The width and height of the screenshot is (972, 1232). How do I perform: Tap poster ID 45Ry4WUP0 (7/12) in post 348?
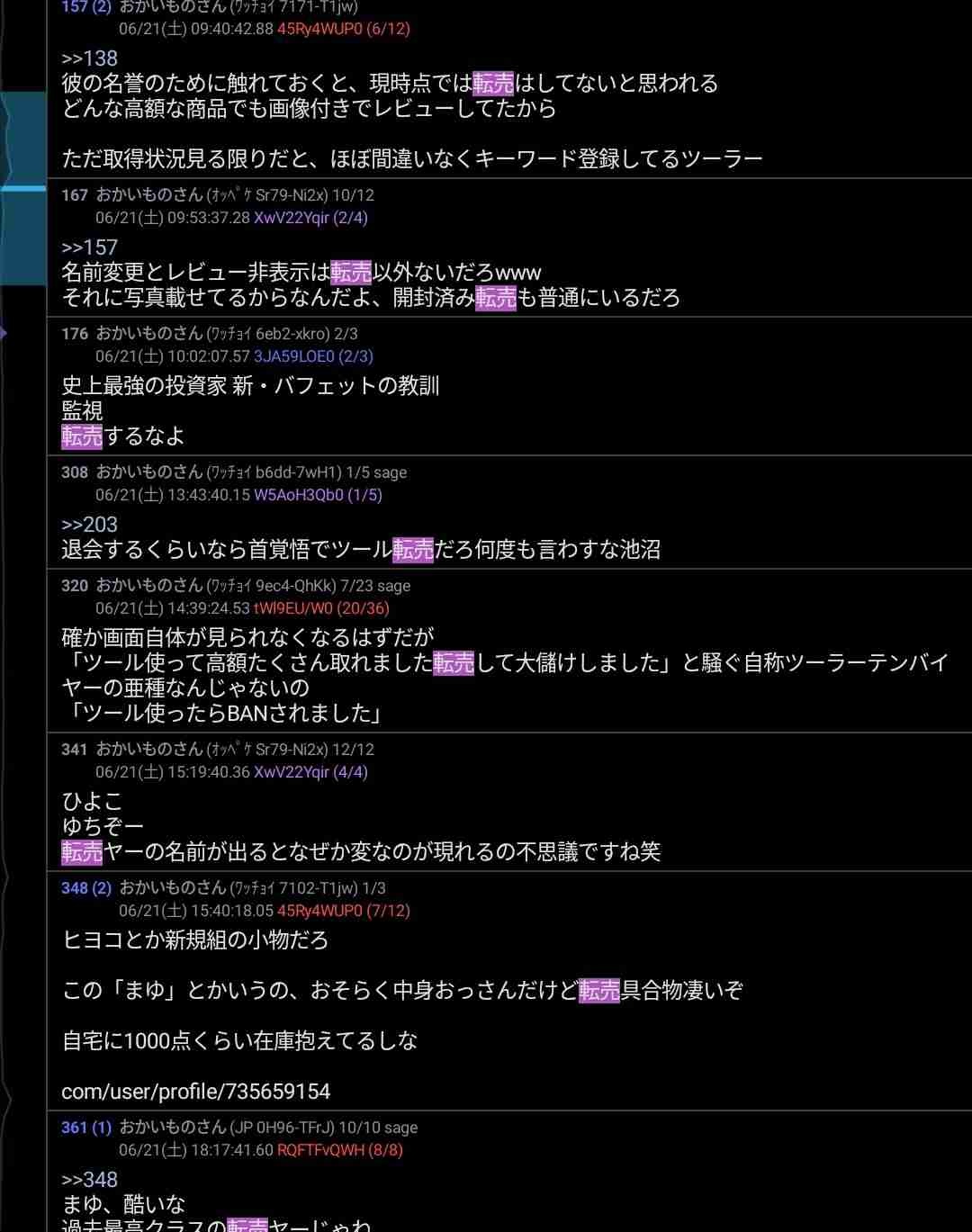click(343, 911)
